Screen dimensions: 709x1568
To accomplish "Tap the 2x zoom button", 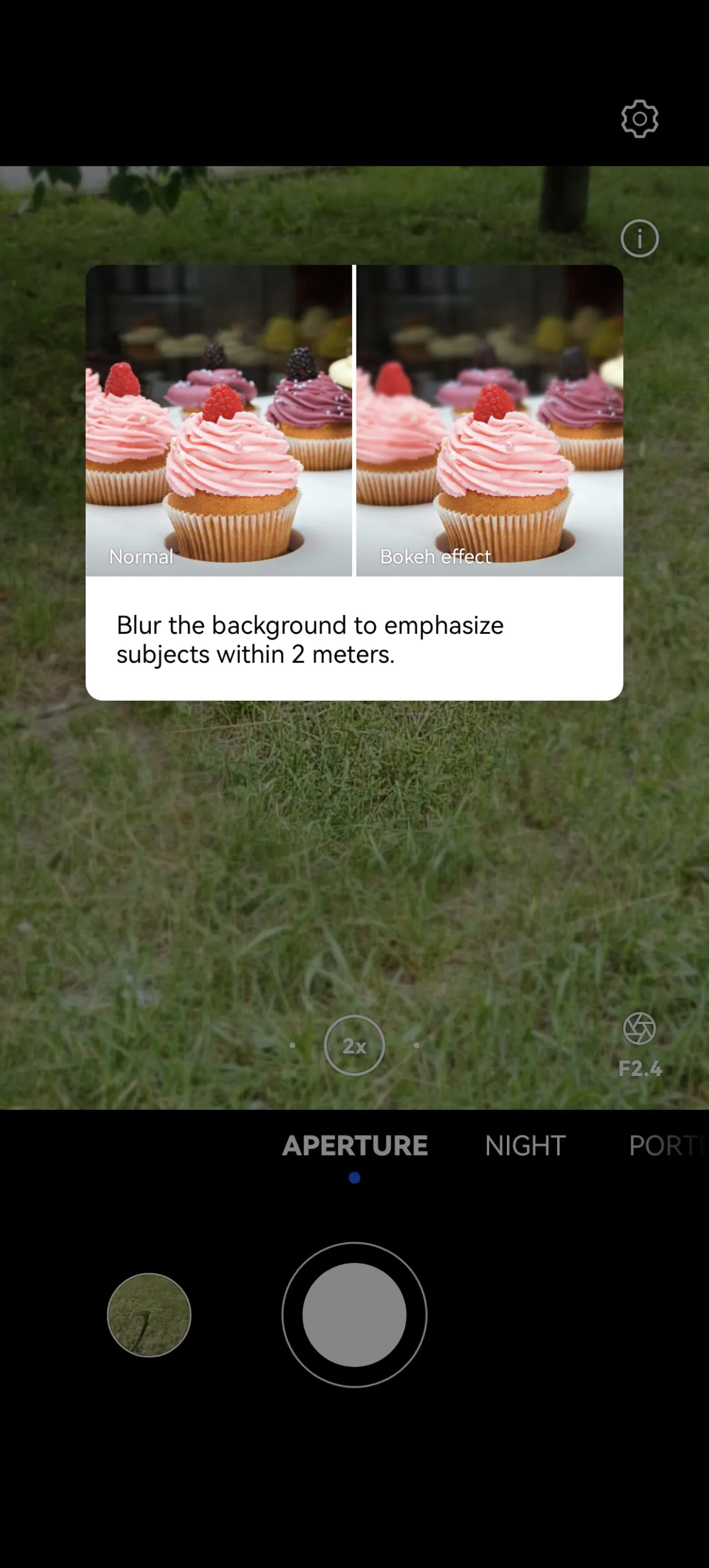I will tap(354, 1046).
